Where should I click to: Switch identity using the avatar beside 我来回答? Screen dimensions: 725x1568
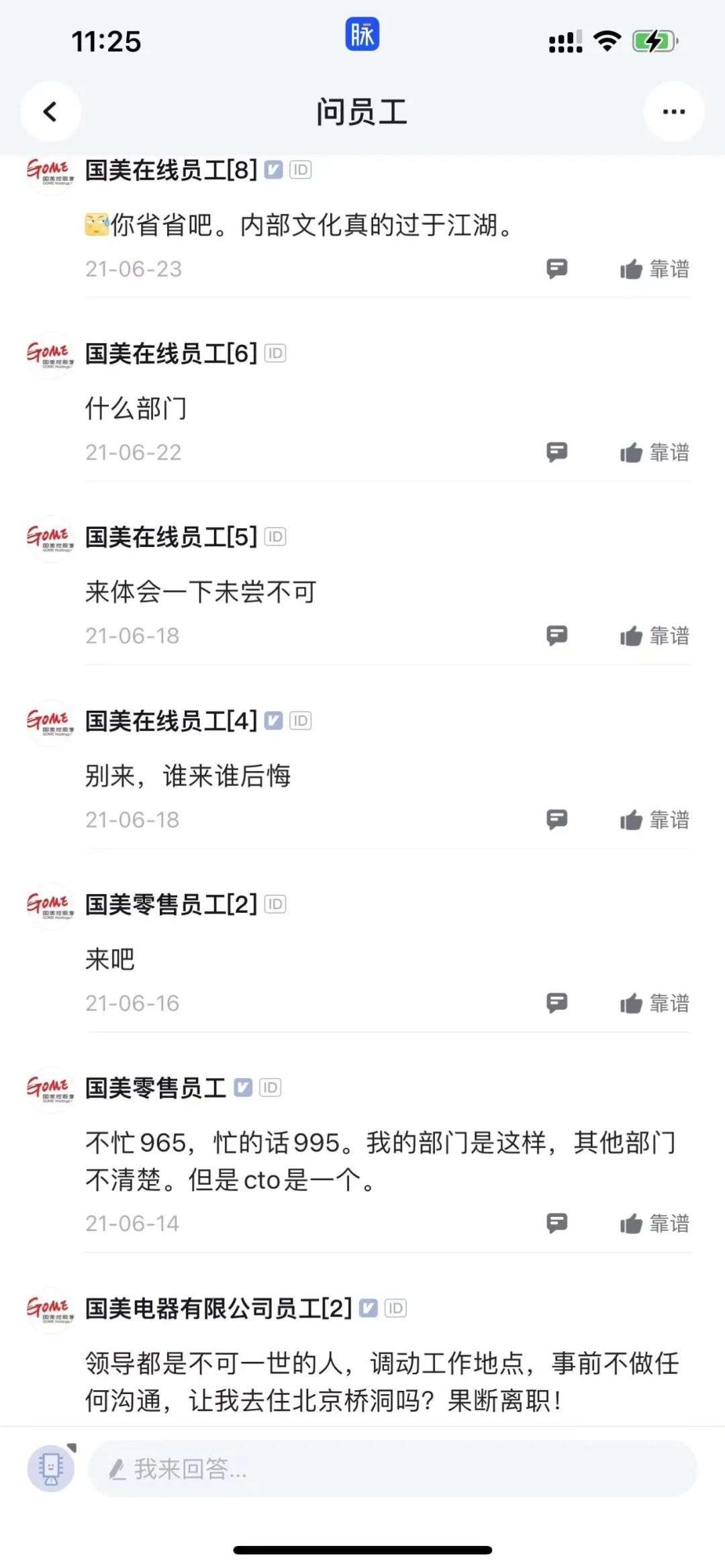(51, 1468)
